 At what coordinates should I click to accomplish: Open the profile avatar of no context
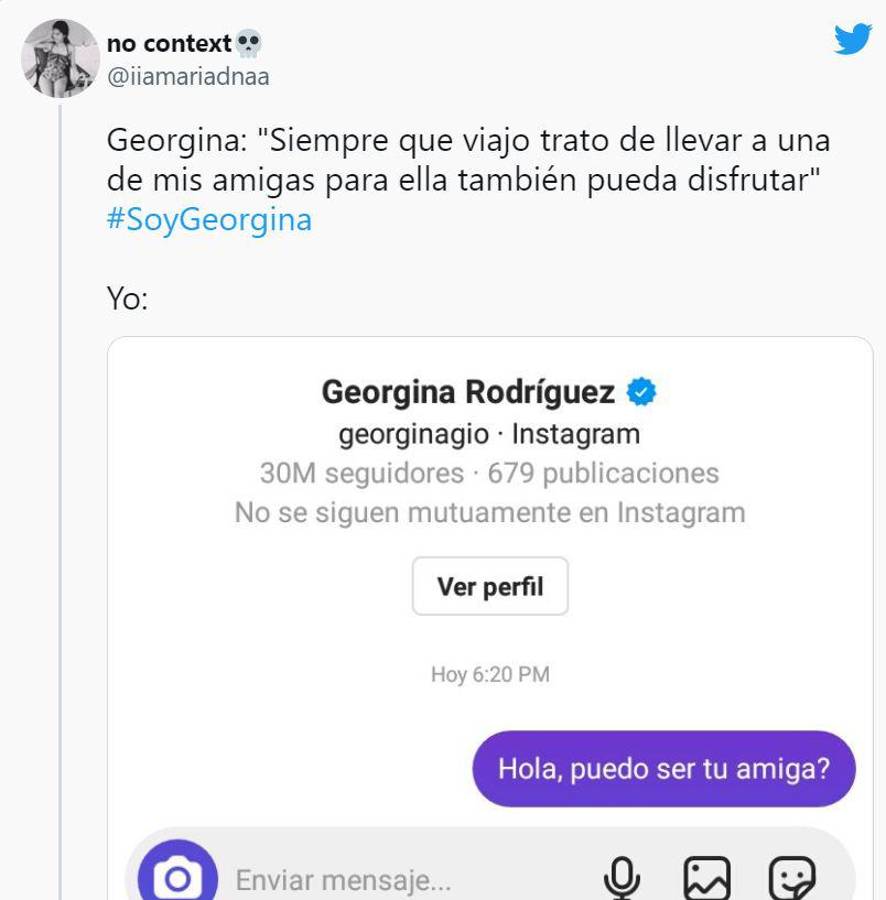[57, 57]
